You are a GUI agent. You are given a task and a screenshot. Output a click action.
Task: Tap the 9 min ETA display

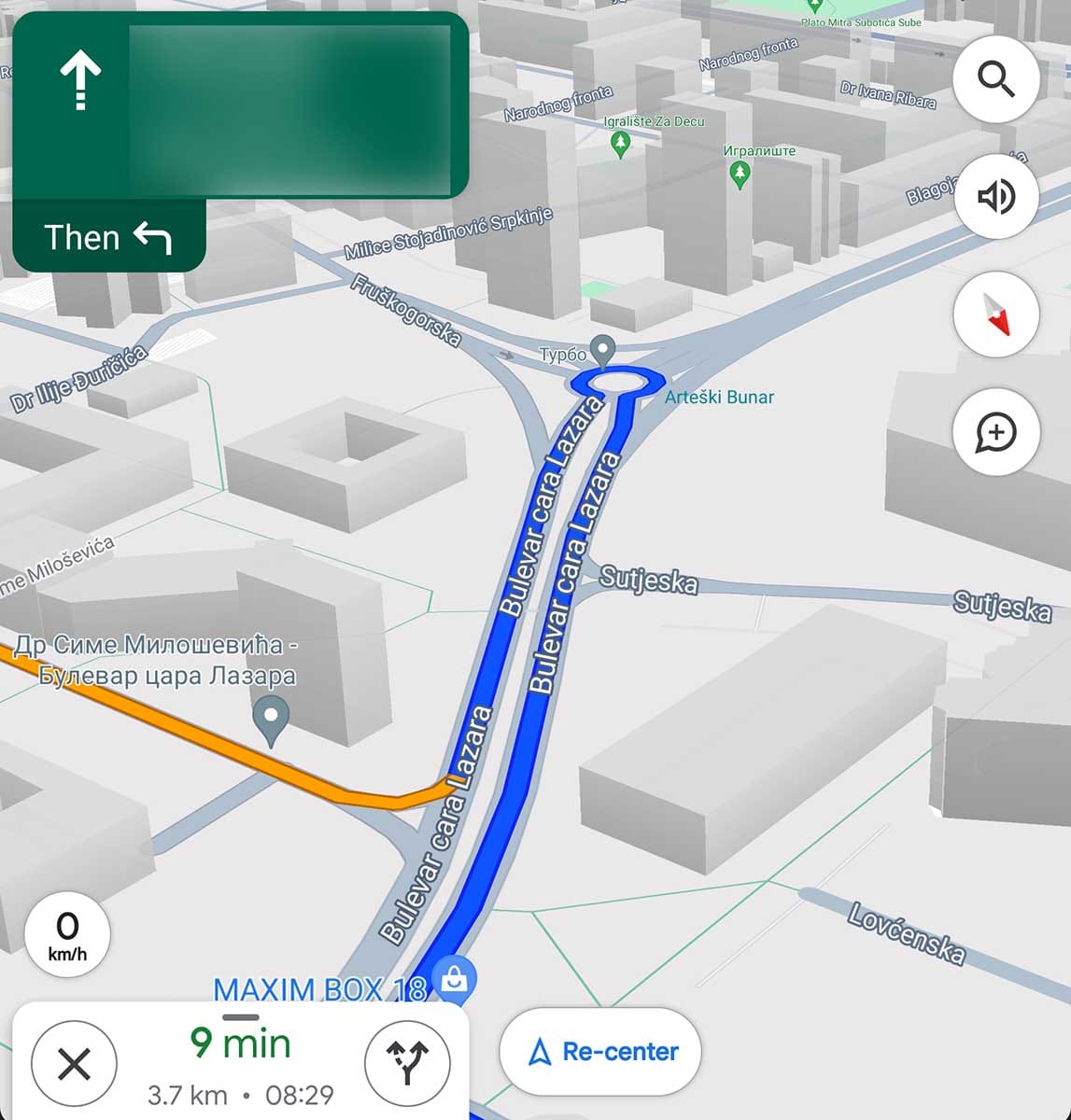coord(238,1043)
